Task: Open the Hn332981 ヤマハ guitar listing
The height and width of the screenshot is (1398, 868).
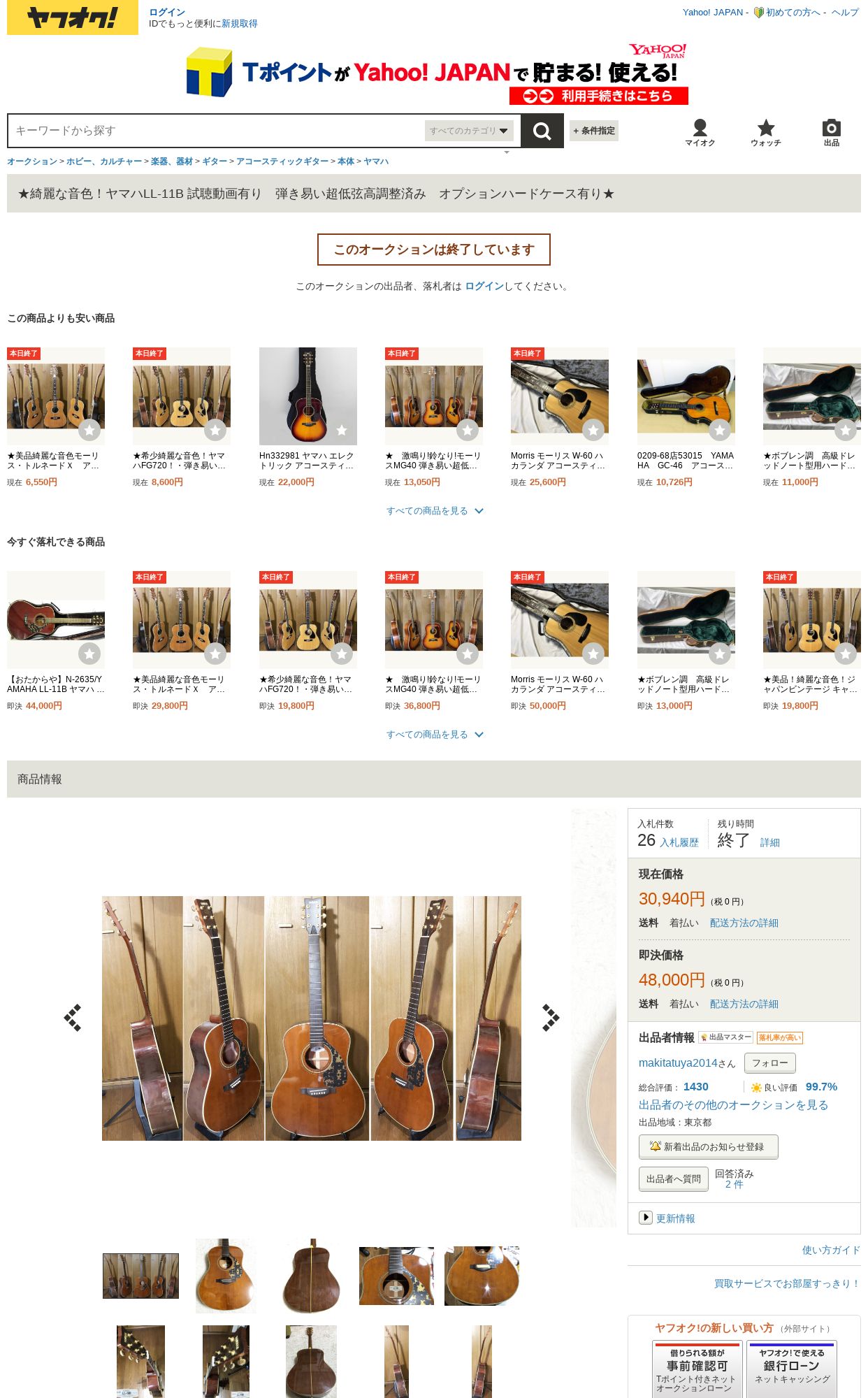Action: [308, 460]
